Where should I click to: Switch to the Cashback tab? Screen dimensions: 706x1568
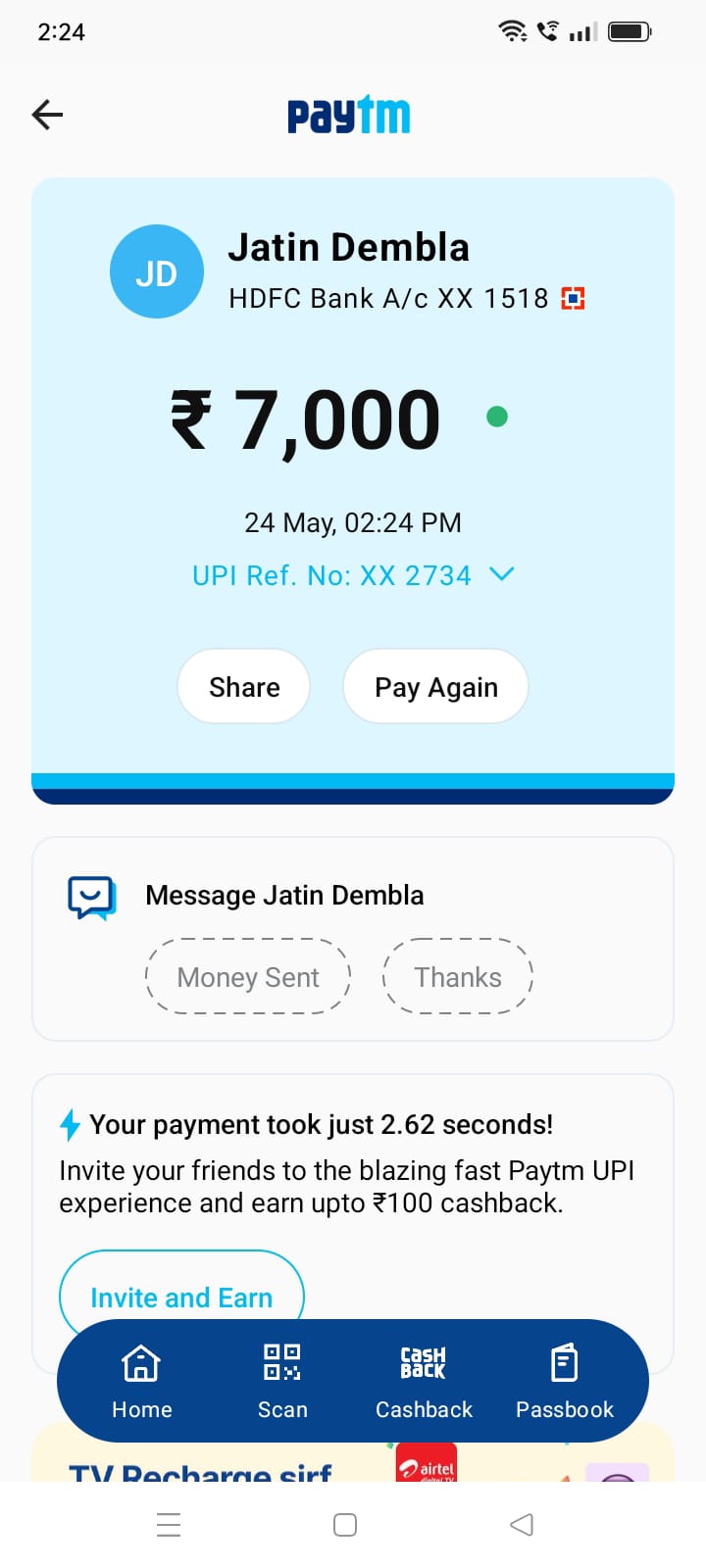pos(424,1381)
